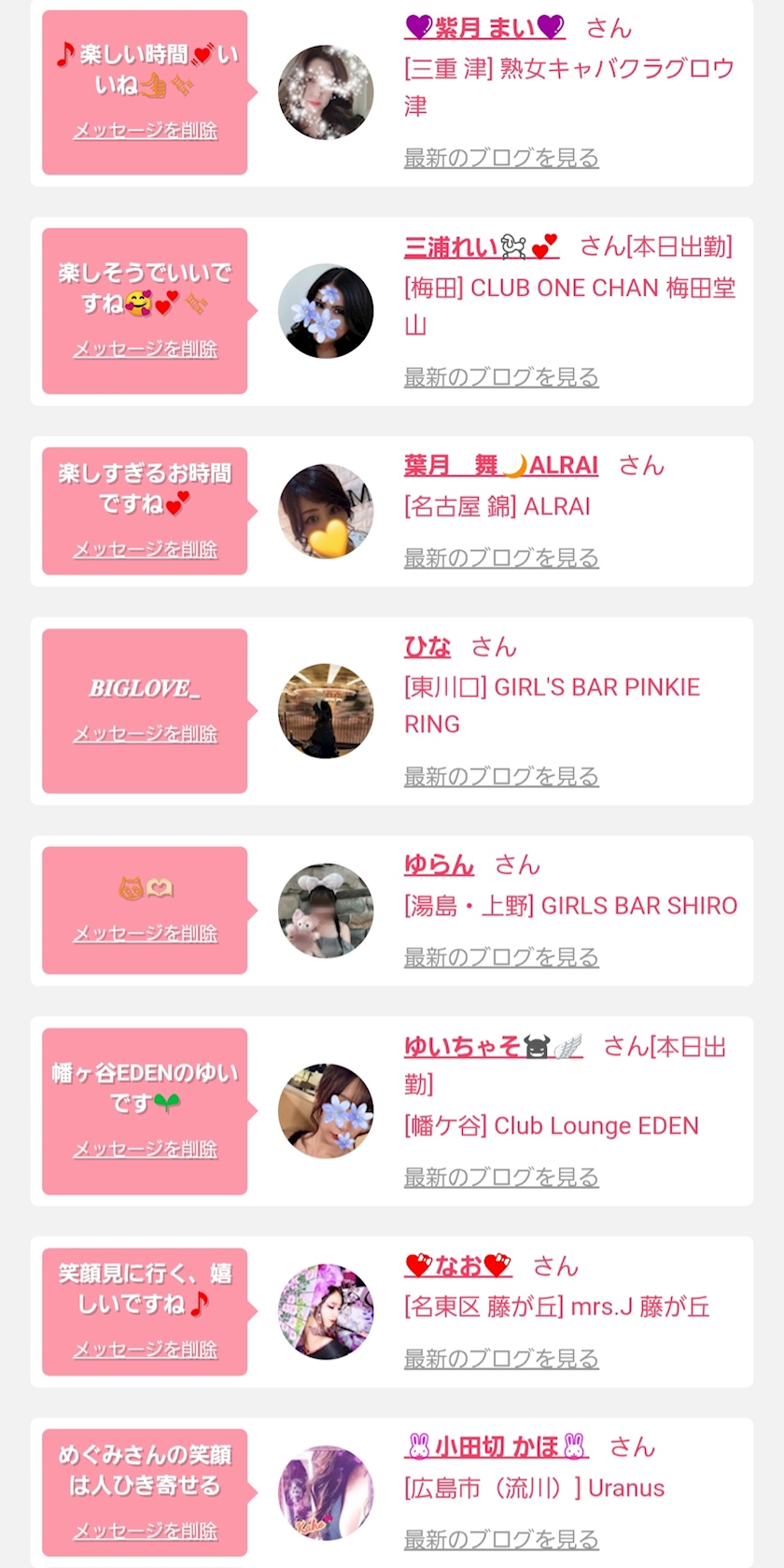This screenshot has height=1568, width=784.
Task: Delete the message sent to 紫月まい
Action: [x=145, y=131]
